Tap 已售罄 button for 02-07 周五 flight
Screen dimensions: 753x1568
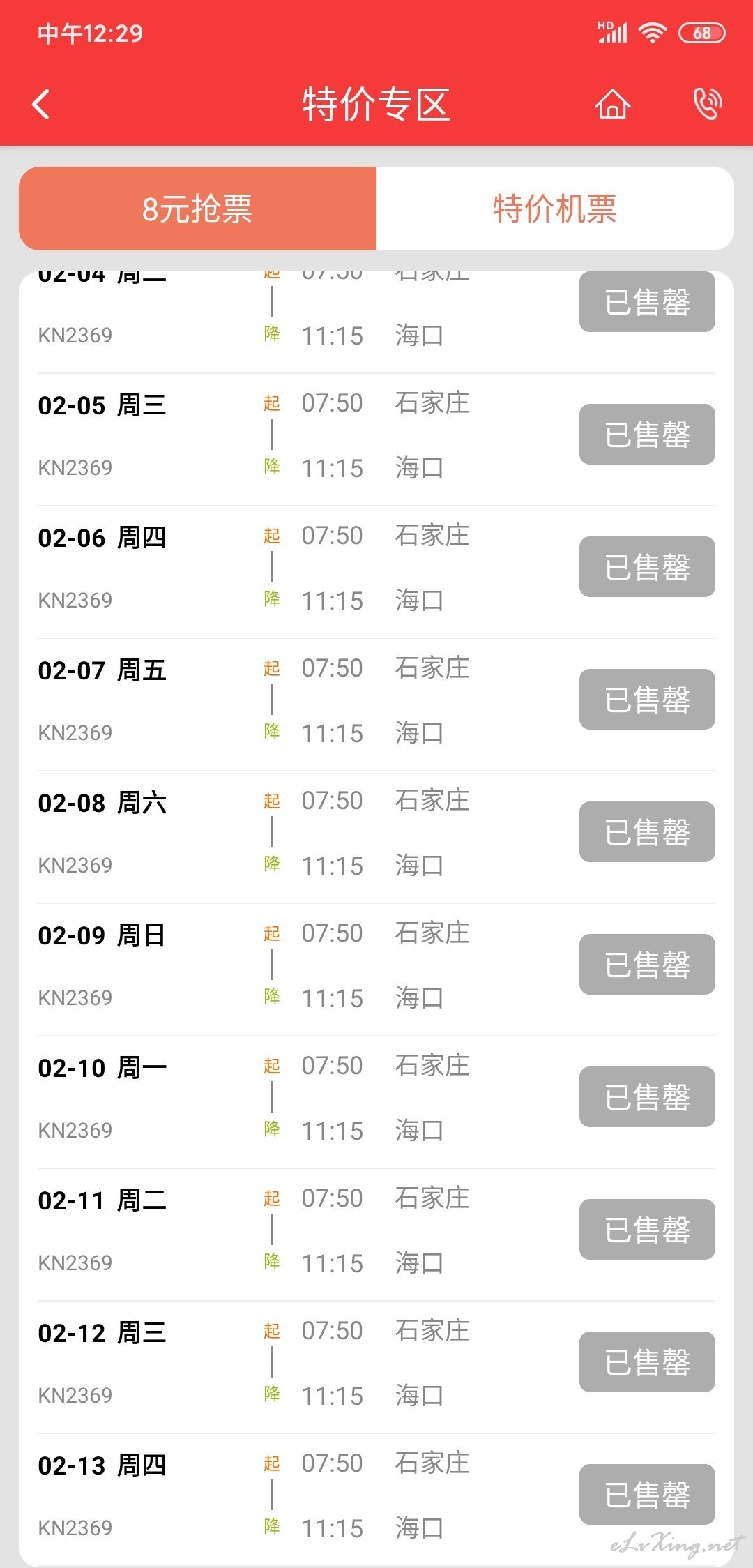click(x=647, y=699)
